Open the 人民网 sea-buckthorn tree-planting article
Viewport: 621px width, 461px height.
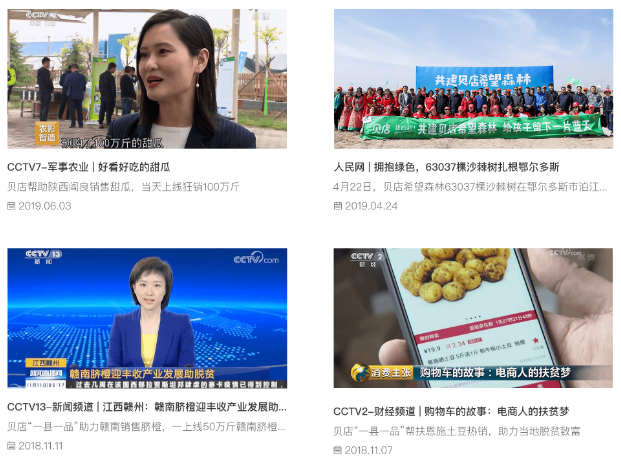tap(472, 80)
